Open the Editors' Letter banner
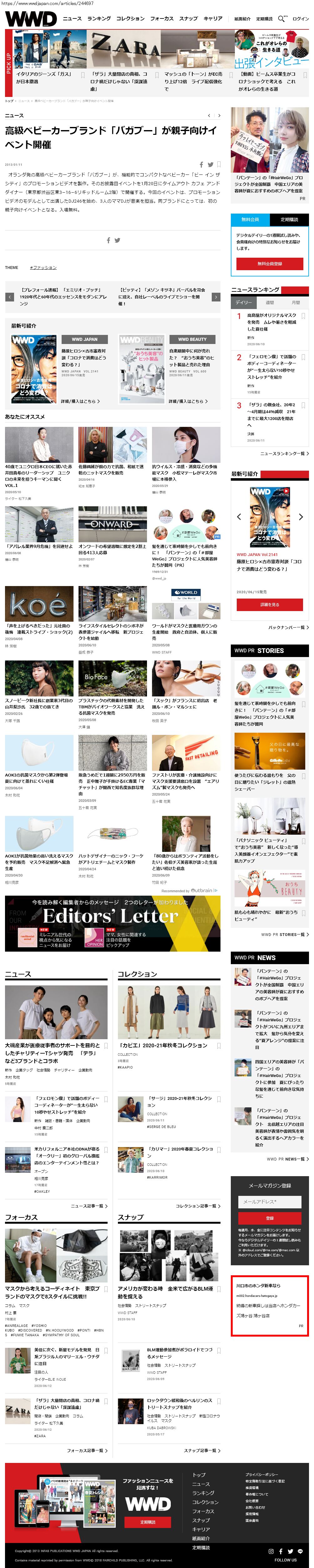Viewport: 314px width, 1568px height. pyautogui.click(x=113, y=923)
